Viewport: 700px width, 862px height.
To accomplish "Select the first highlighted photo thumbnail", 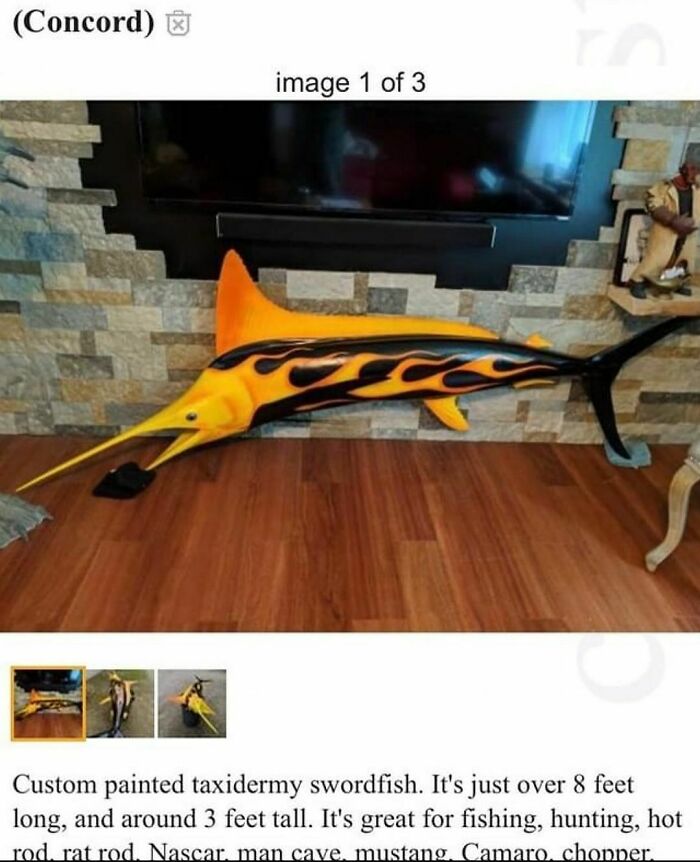I will tap(47, 704).
